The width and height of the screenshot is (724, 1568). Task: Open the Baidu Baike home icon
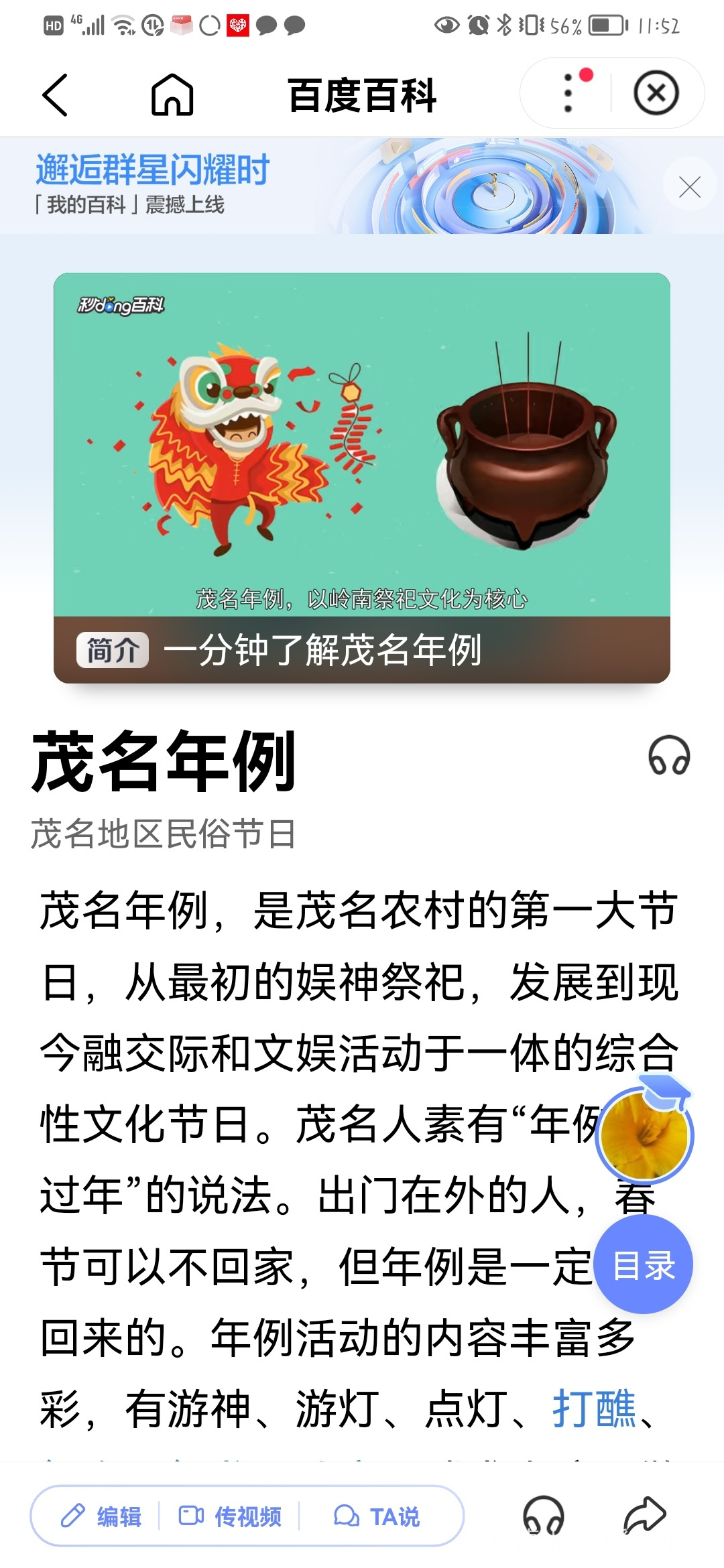(x=172, y=94)
